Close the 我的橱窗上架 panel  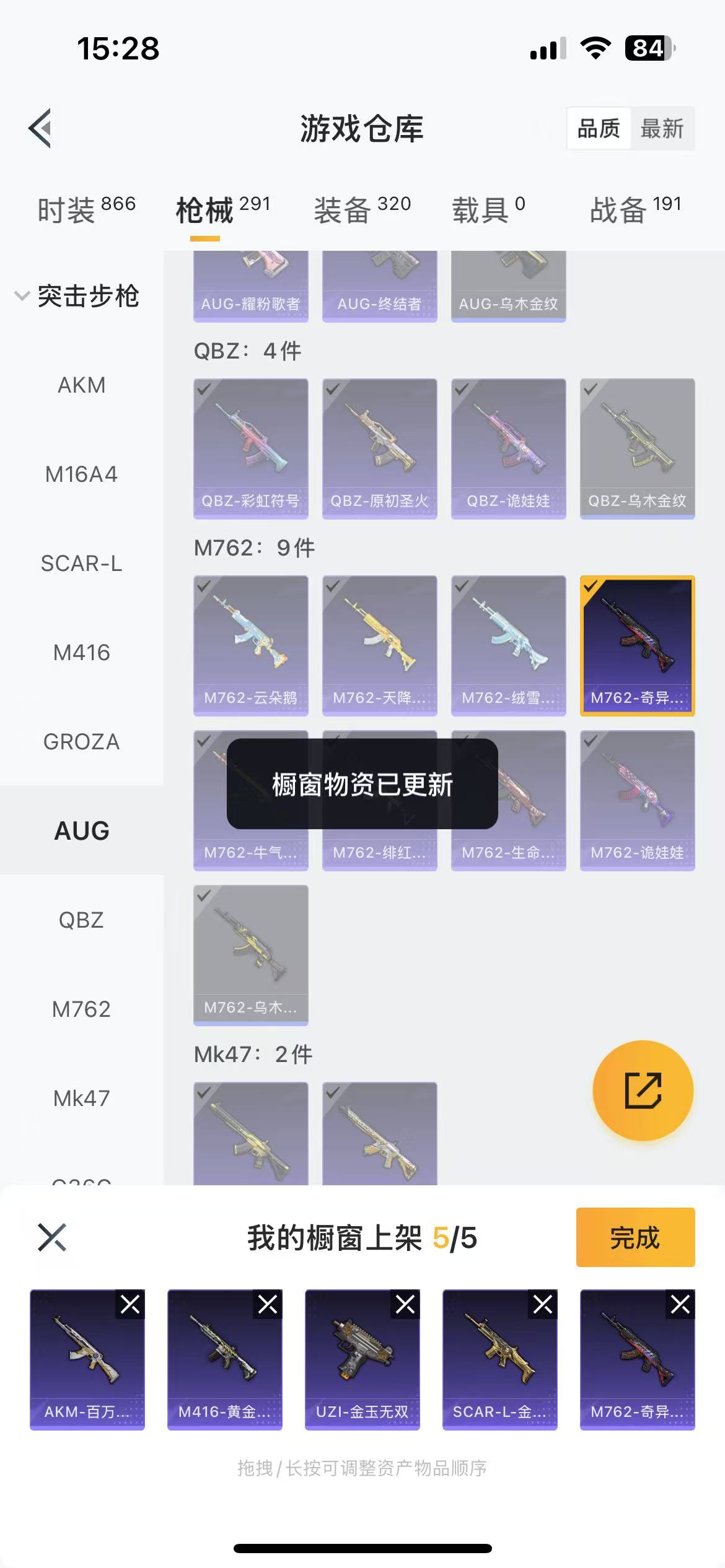click(x=52, y=1237)
